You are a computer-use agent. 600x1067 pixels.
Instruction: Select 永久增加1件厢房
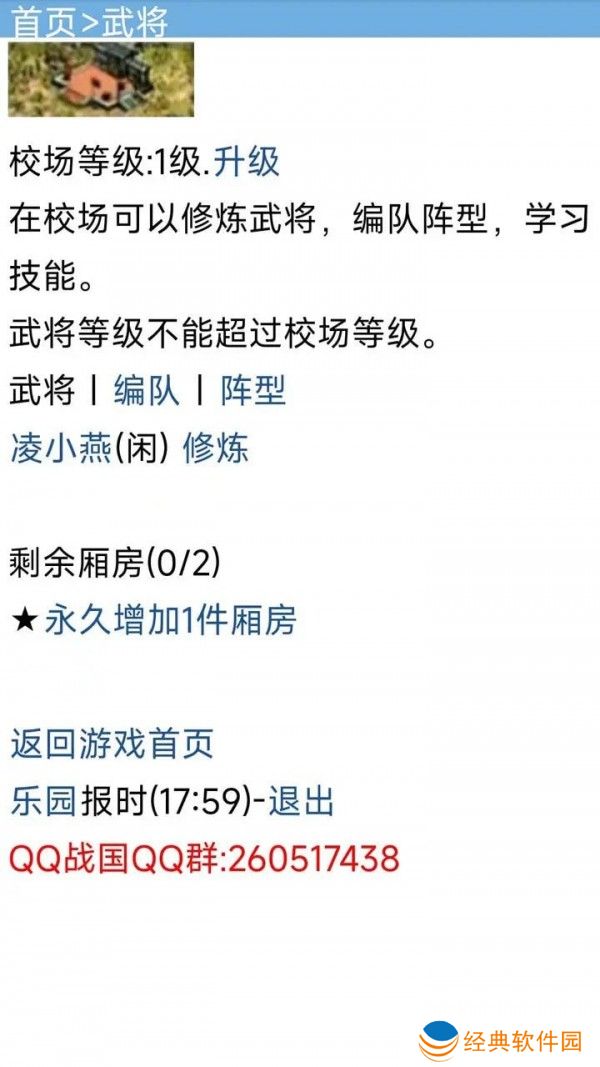click(x=170, y=621)
